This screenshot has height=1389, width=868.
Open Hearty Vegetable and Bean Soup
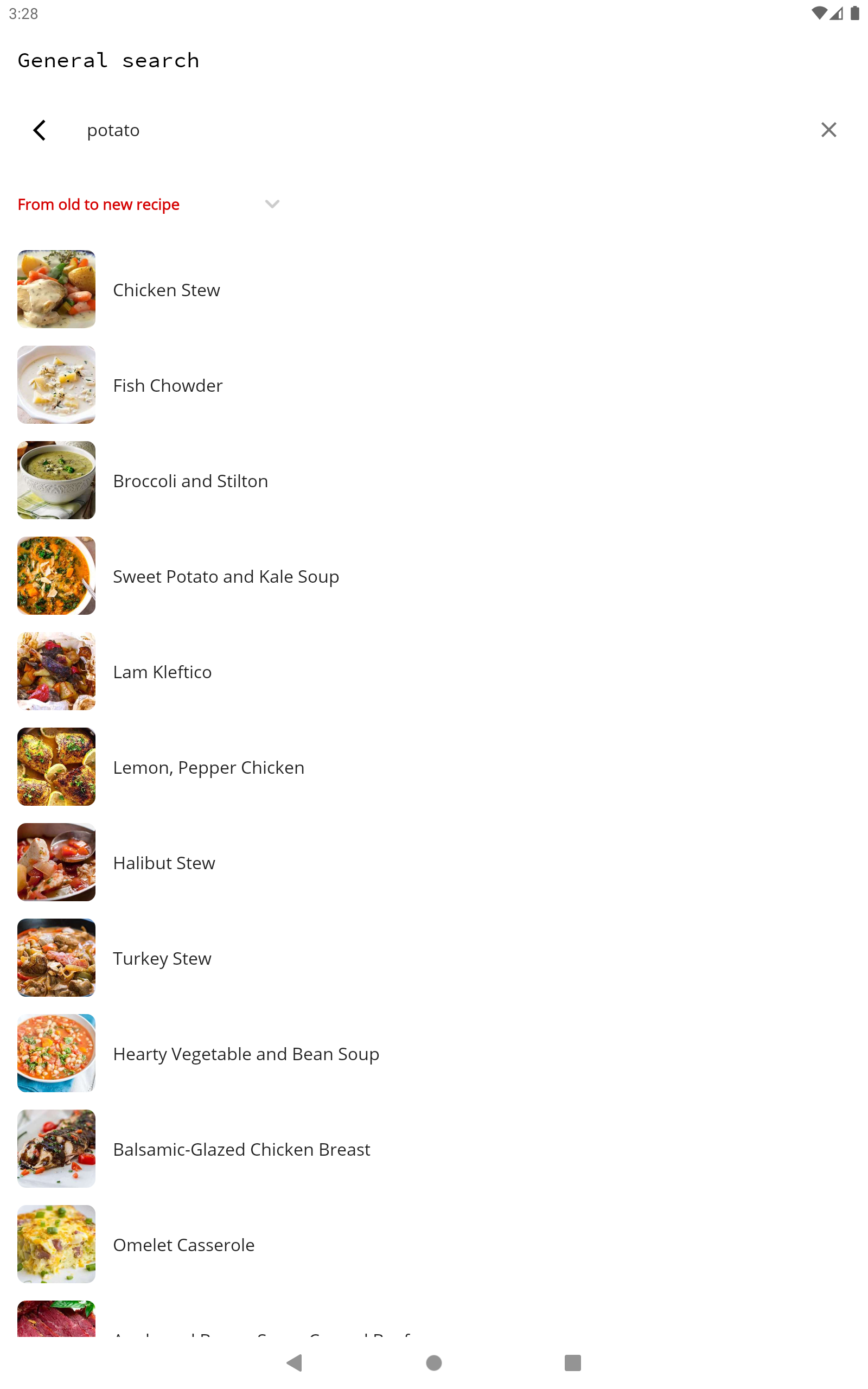246,1054
